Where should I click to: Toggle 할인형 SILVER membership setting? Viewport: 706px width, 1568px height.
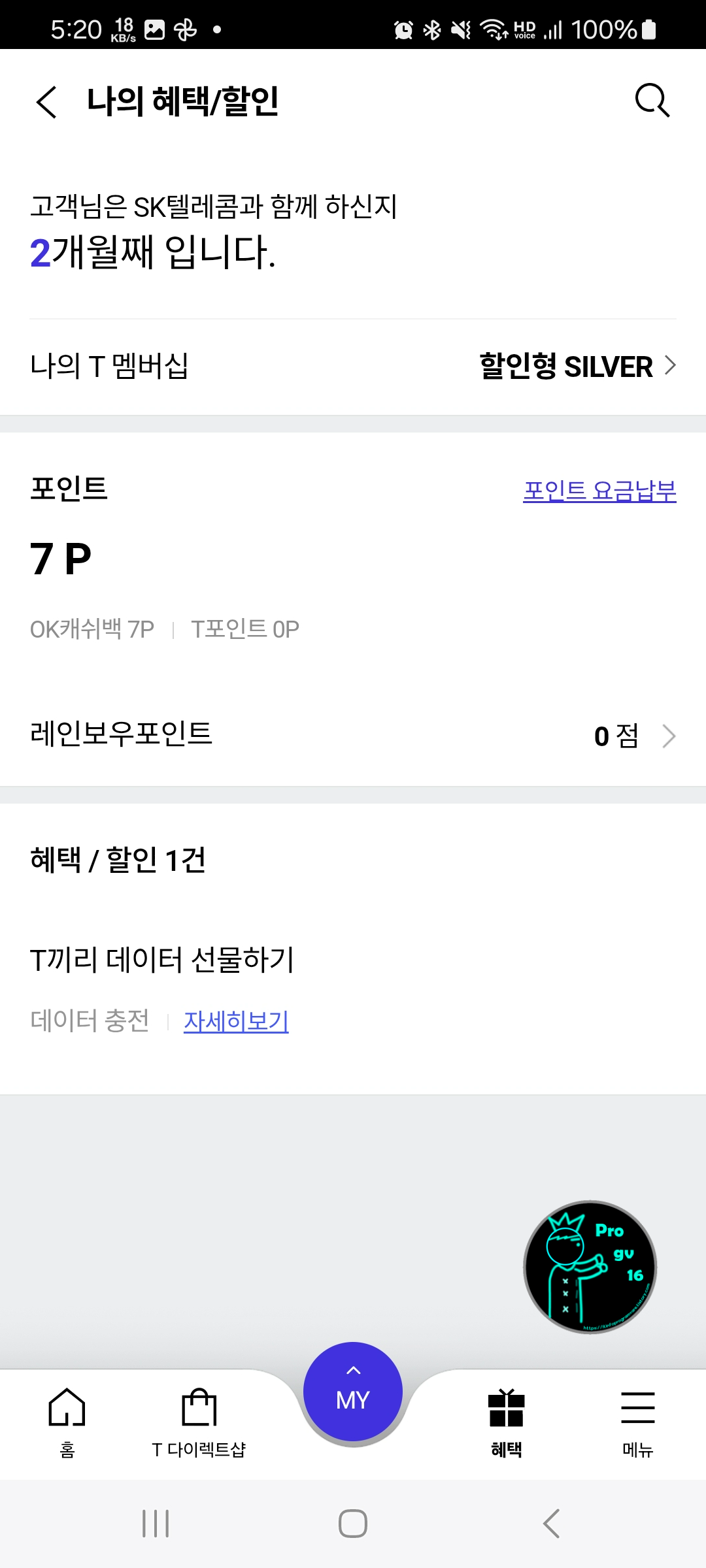(x=563, y=366)
